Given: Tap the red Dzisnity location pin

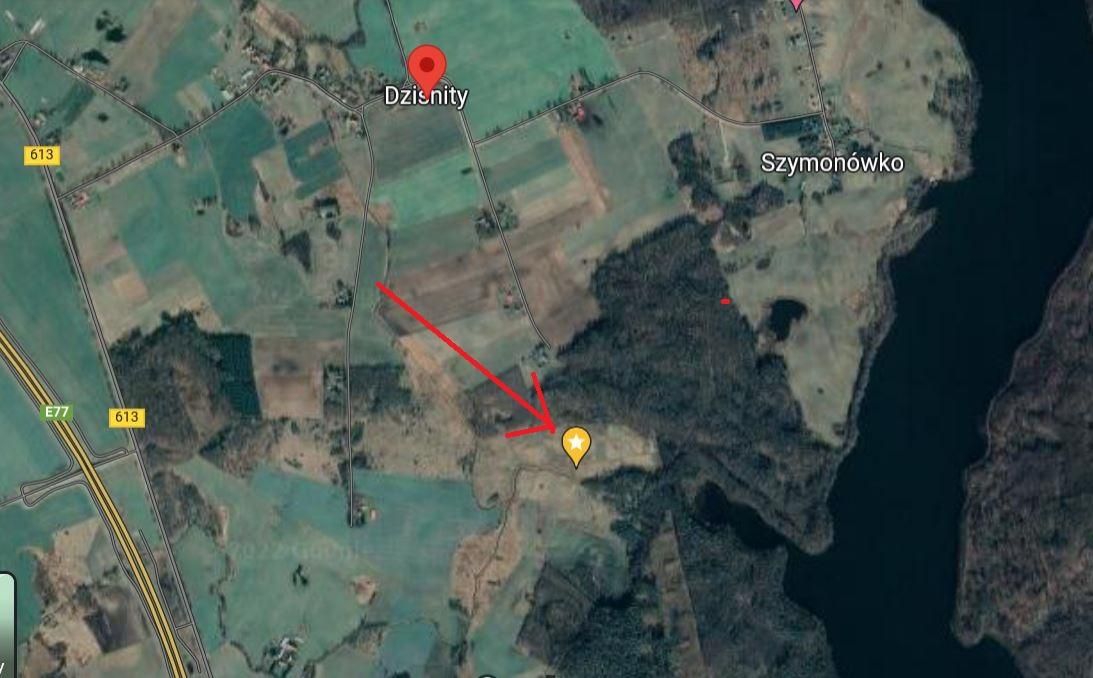Looking at the screenshot, I should click(x=428, y=68).
